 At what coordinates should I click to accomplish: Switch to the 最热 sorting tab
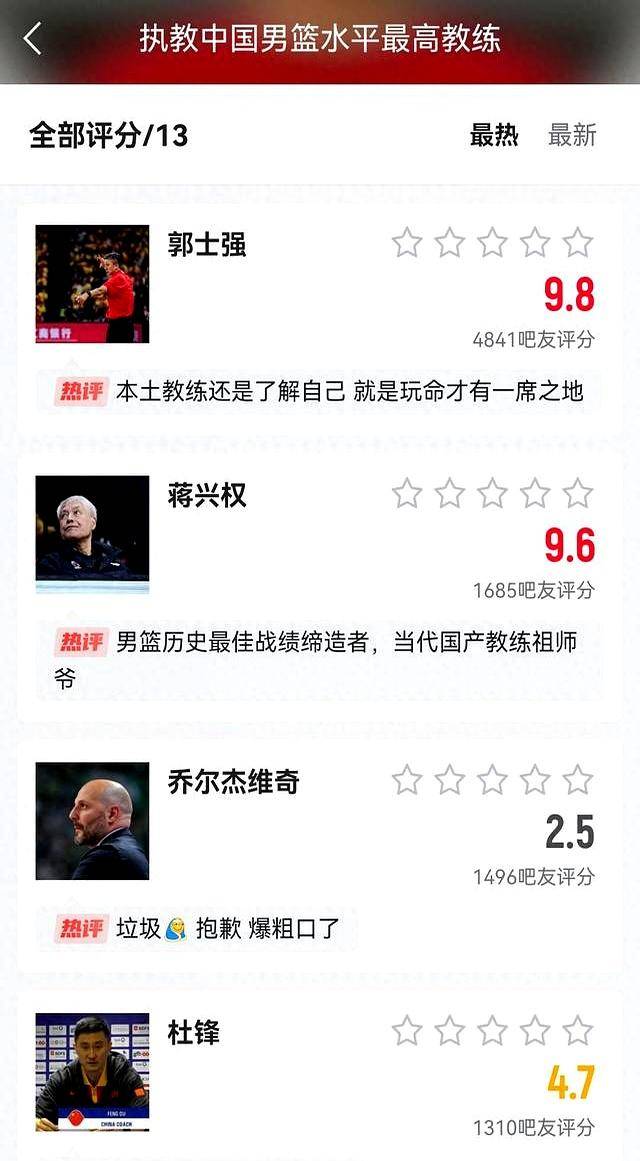(494, 135)
